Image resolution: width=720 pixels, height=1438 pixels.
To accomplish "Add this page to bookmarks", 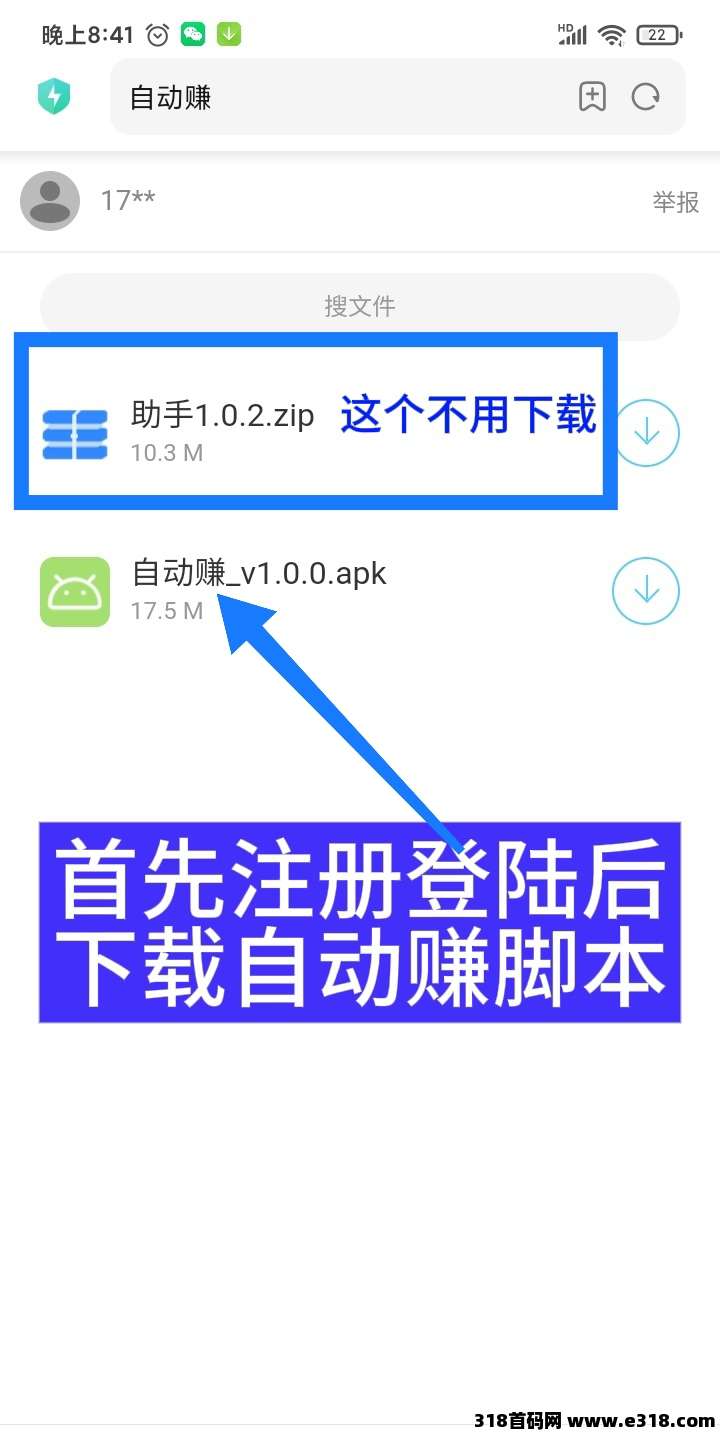I will point(592,97).
